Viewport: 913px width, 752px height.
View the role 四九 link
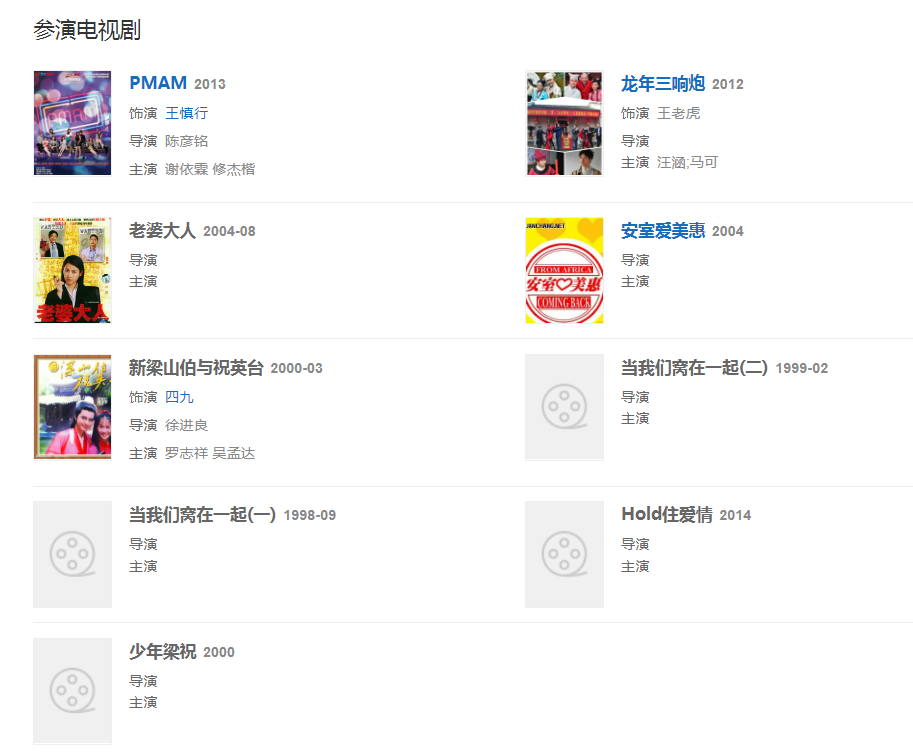point(180,397)
